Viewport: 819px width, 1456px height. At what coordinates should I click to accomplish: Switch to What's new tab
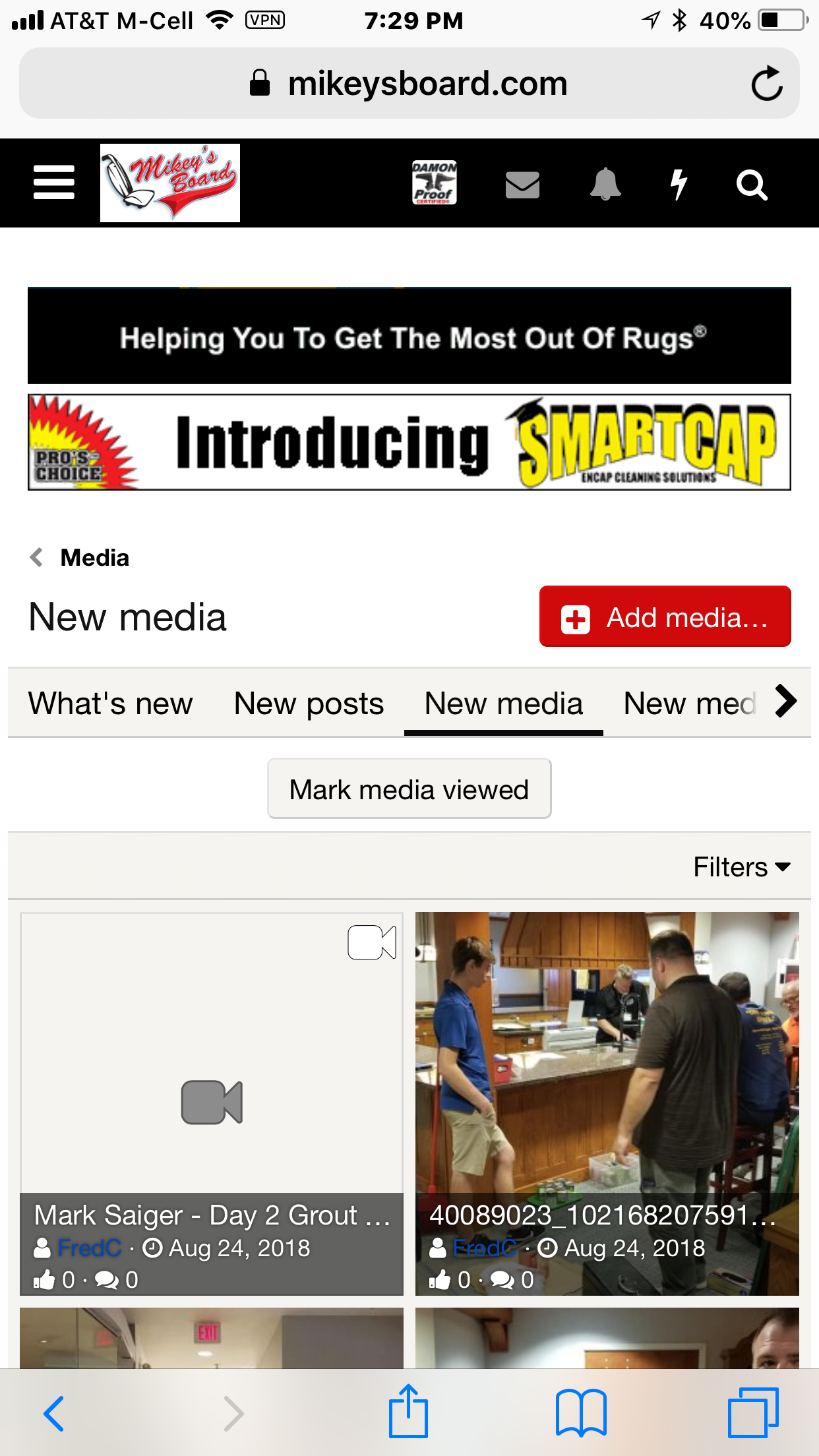point(110,704)
